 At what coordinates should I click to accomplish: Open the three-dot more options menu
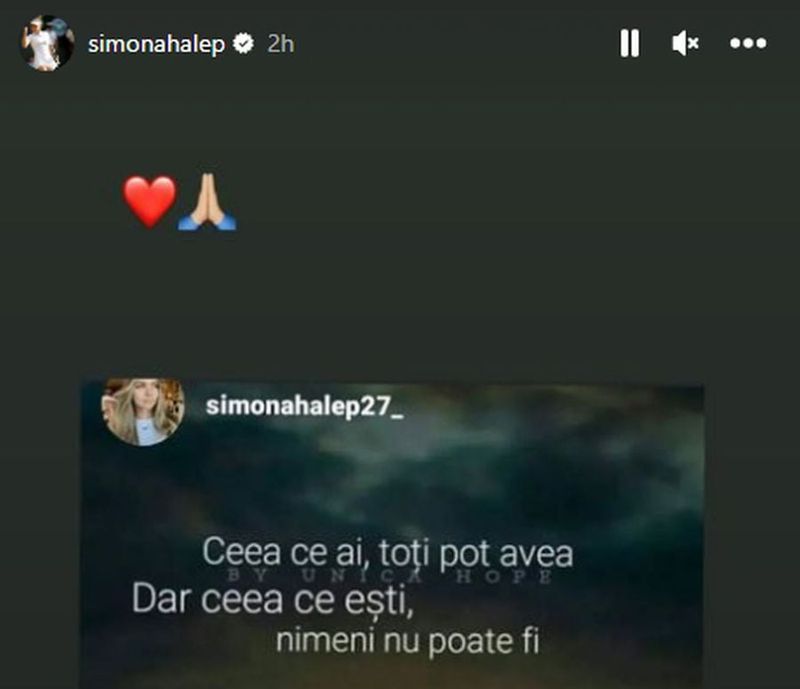[748, 43]
